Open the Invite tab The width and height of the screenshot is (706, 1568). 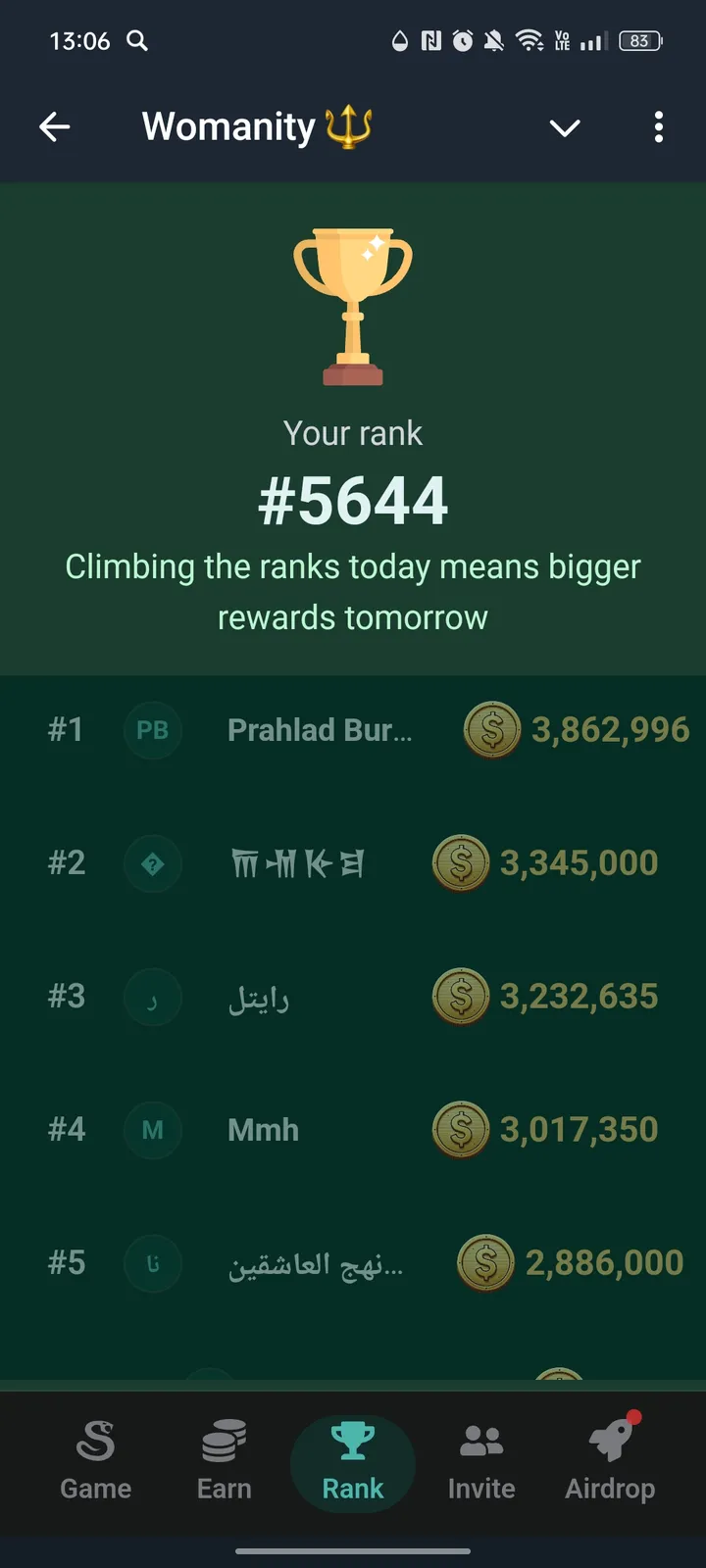[481, 1460]
